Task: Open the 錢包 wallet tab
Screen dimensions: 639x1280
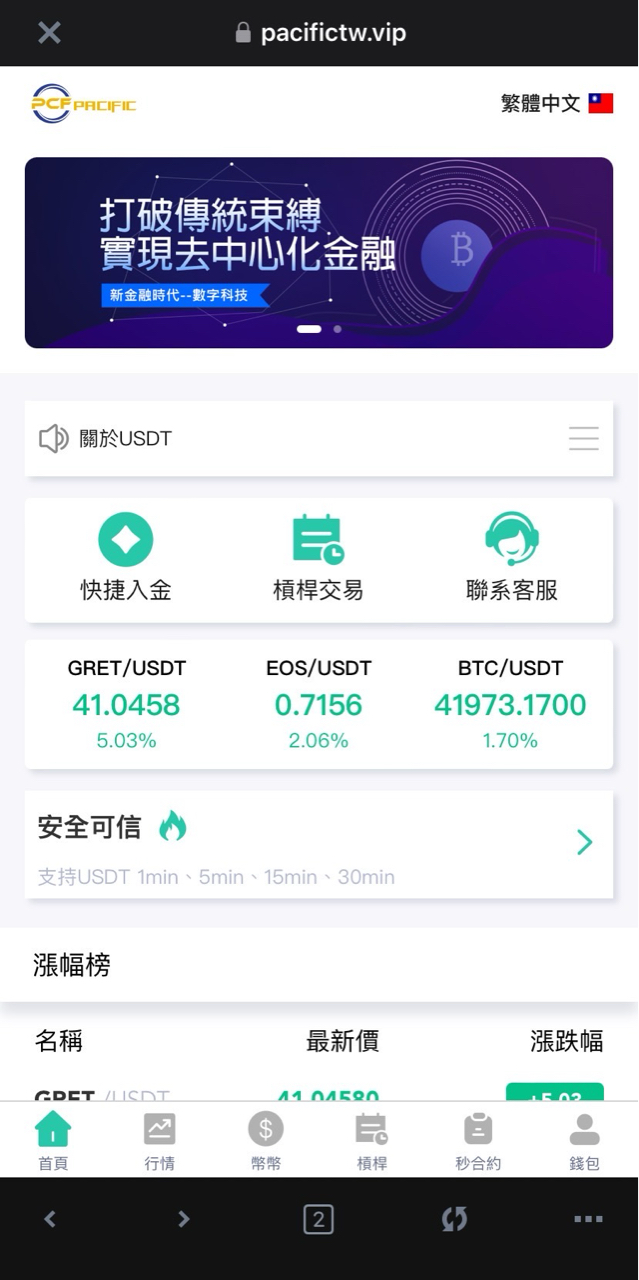Action: click(x=584, y=1141)
